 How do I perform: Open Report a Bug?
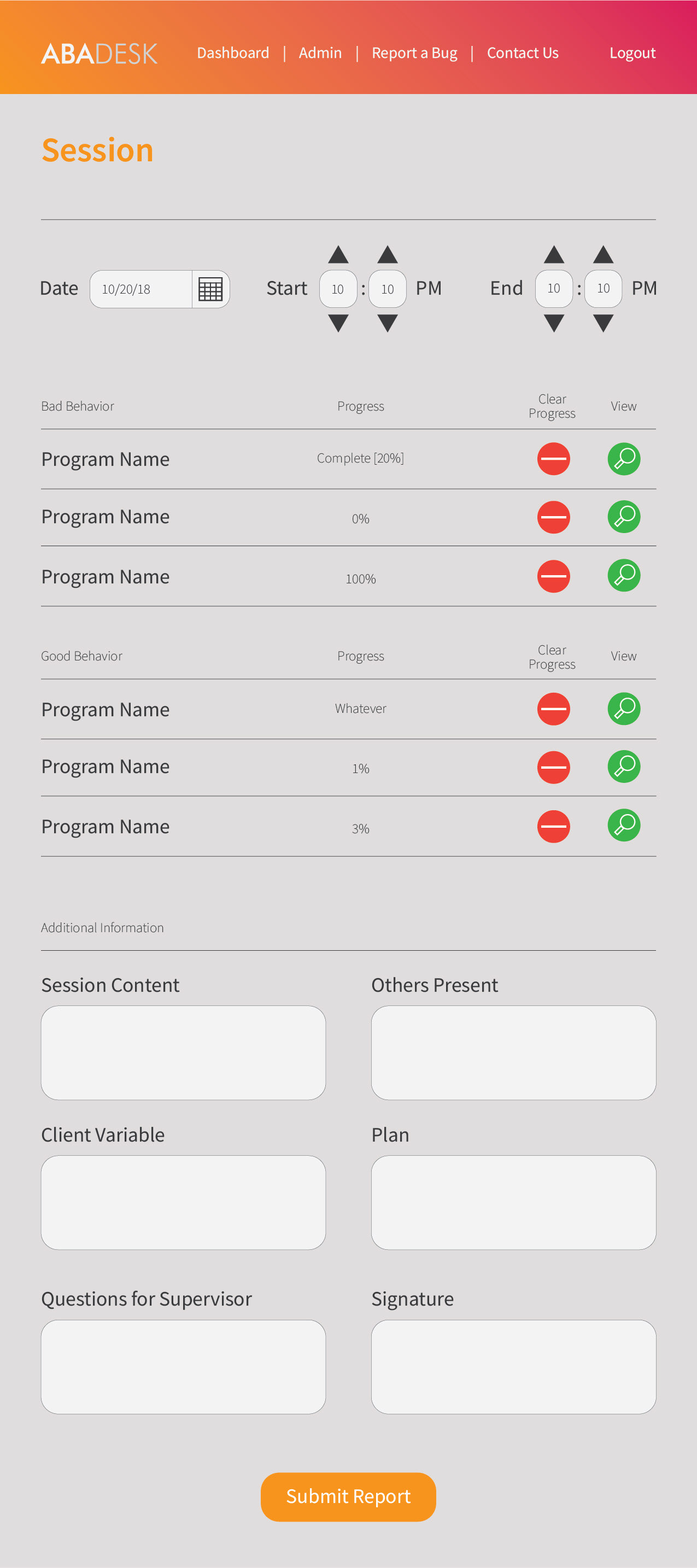point(414,53)
